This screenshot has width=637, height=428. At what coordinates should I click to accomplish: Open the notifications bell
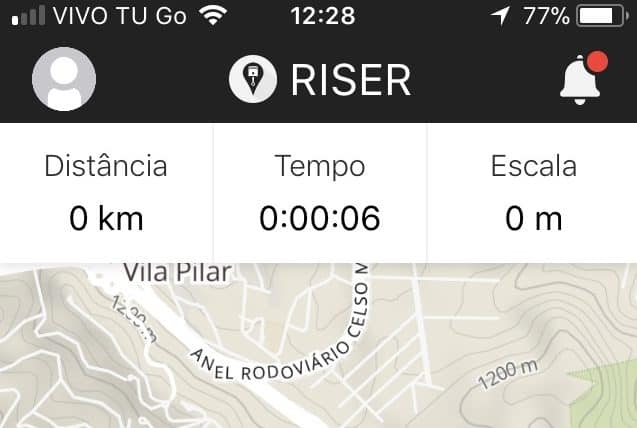(581, 79)
